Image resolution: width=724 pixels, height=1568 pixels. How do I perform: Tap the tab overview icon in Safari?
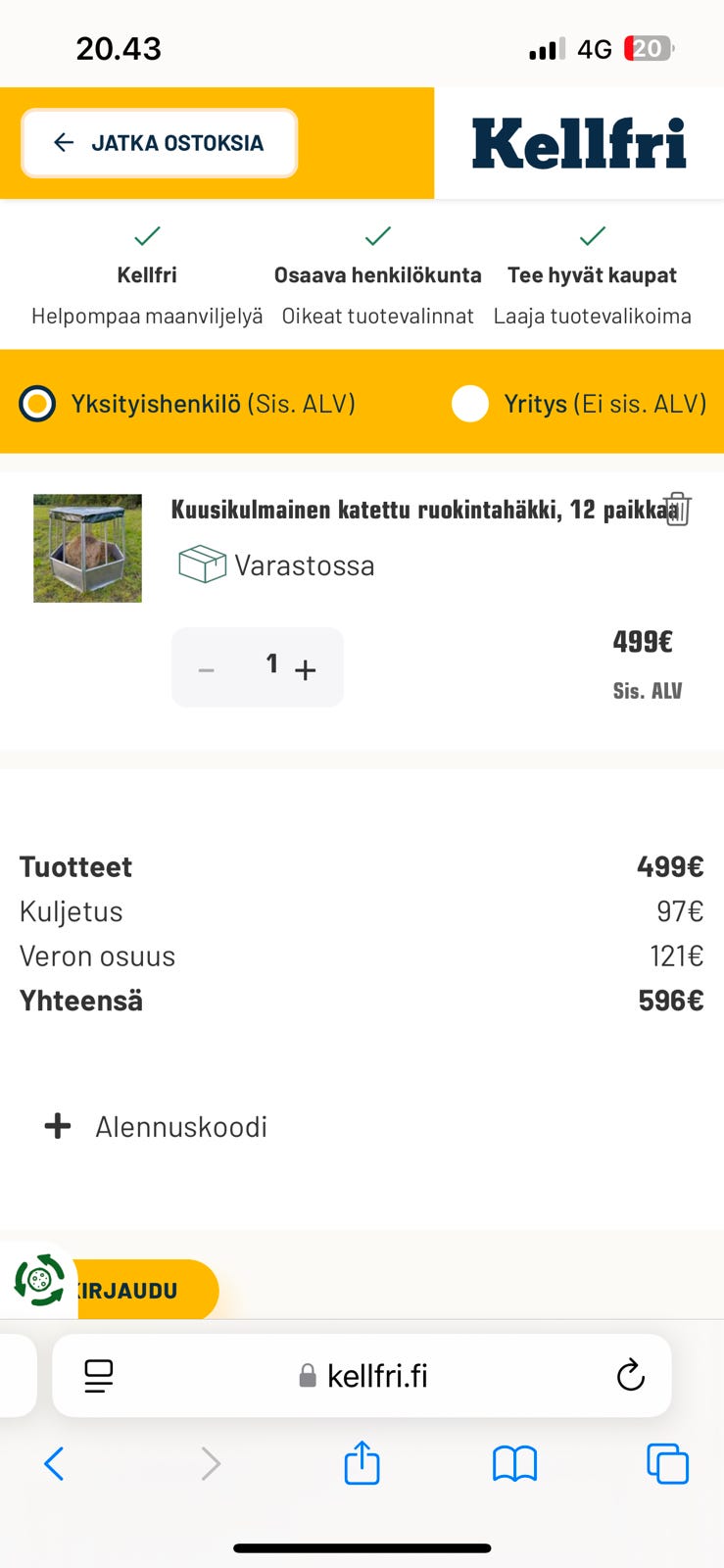coord(668,1464)
